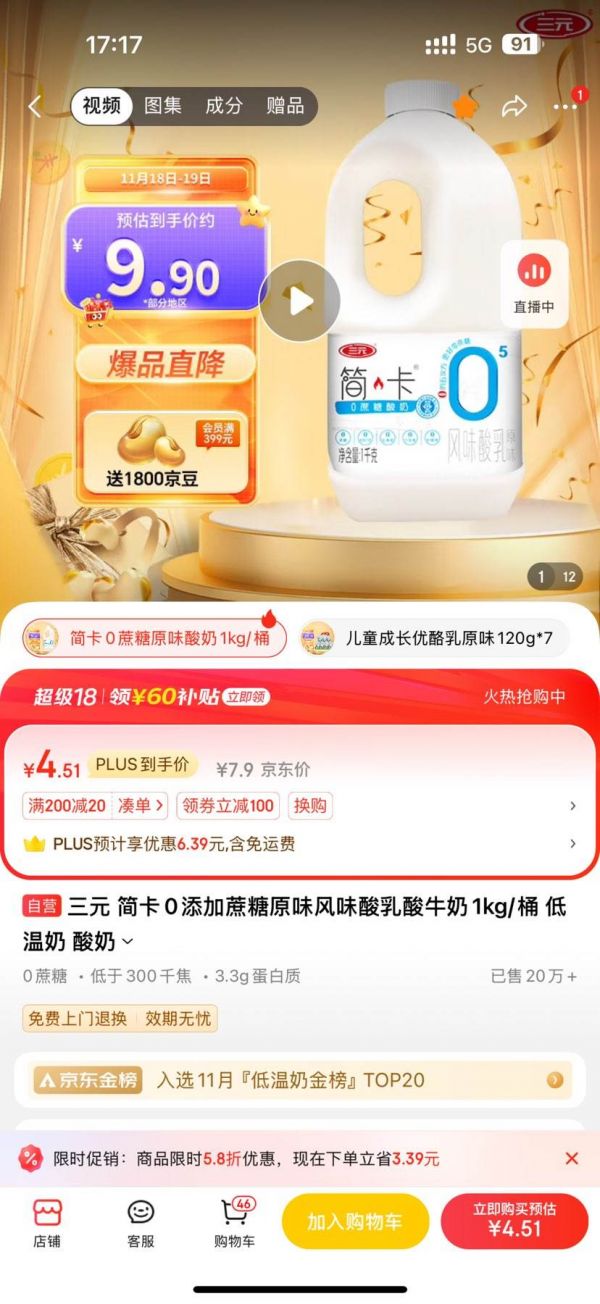Play the product video
The image size is (600, 1304).
coord(300,300)
